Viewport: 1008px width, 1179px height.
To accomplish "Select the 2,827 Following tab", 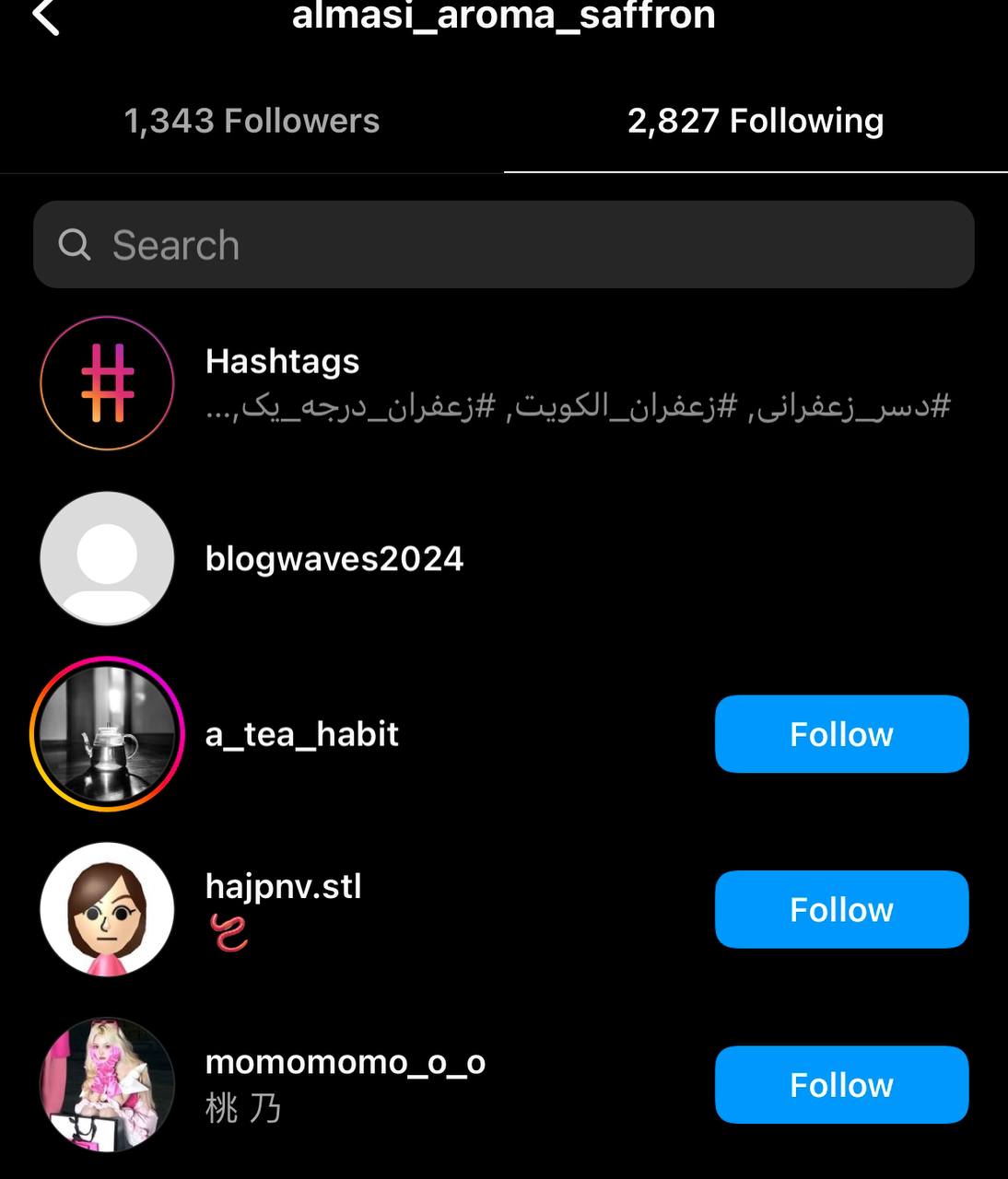I will (x=756, y=121).
